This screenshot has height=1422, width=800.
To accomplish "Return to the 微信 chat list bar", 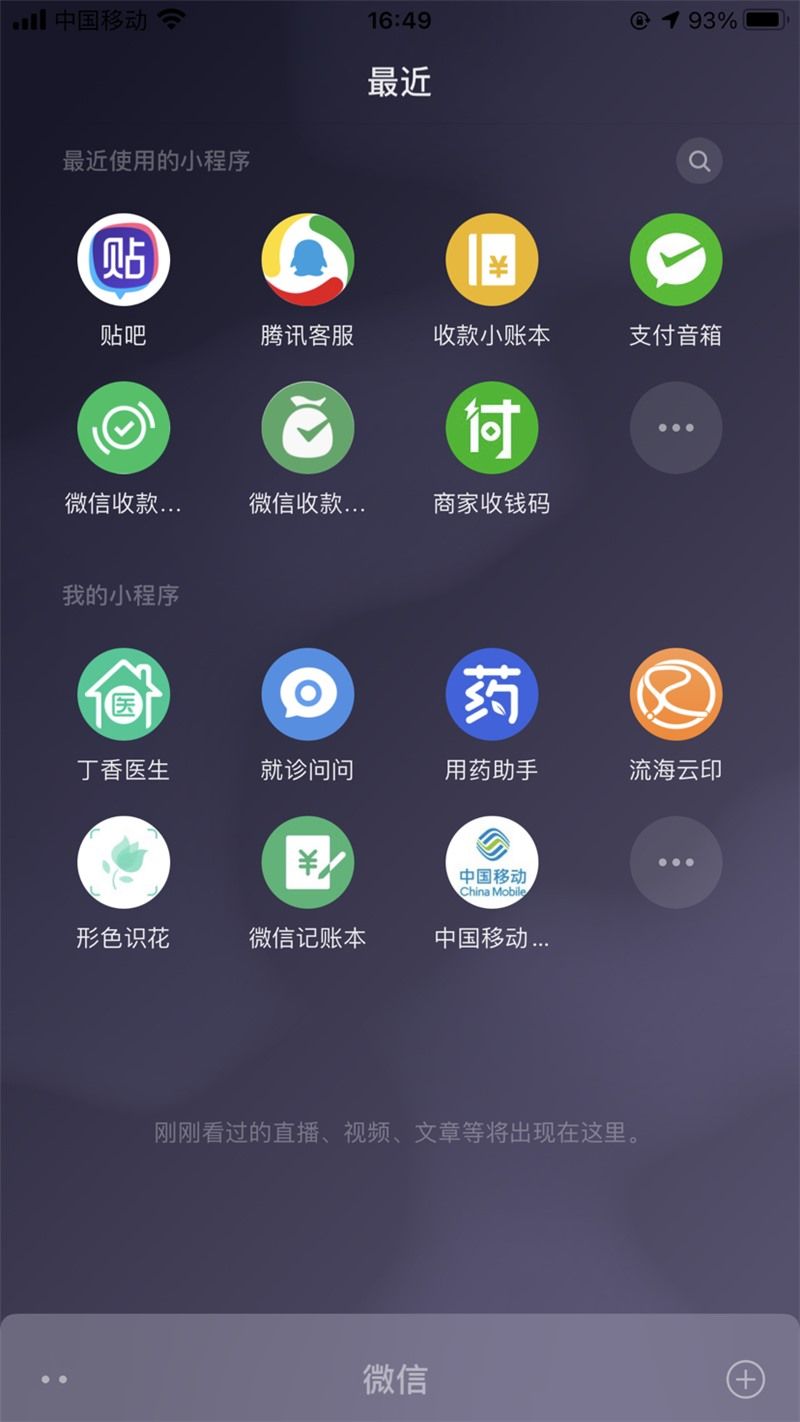I will click(395, 1379).
